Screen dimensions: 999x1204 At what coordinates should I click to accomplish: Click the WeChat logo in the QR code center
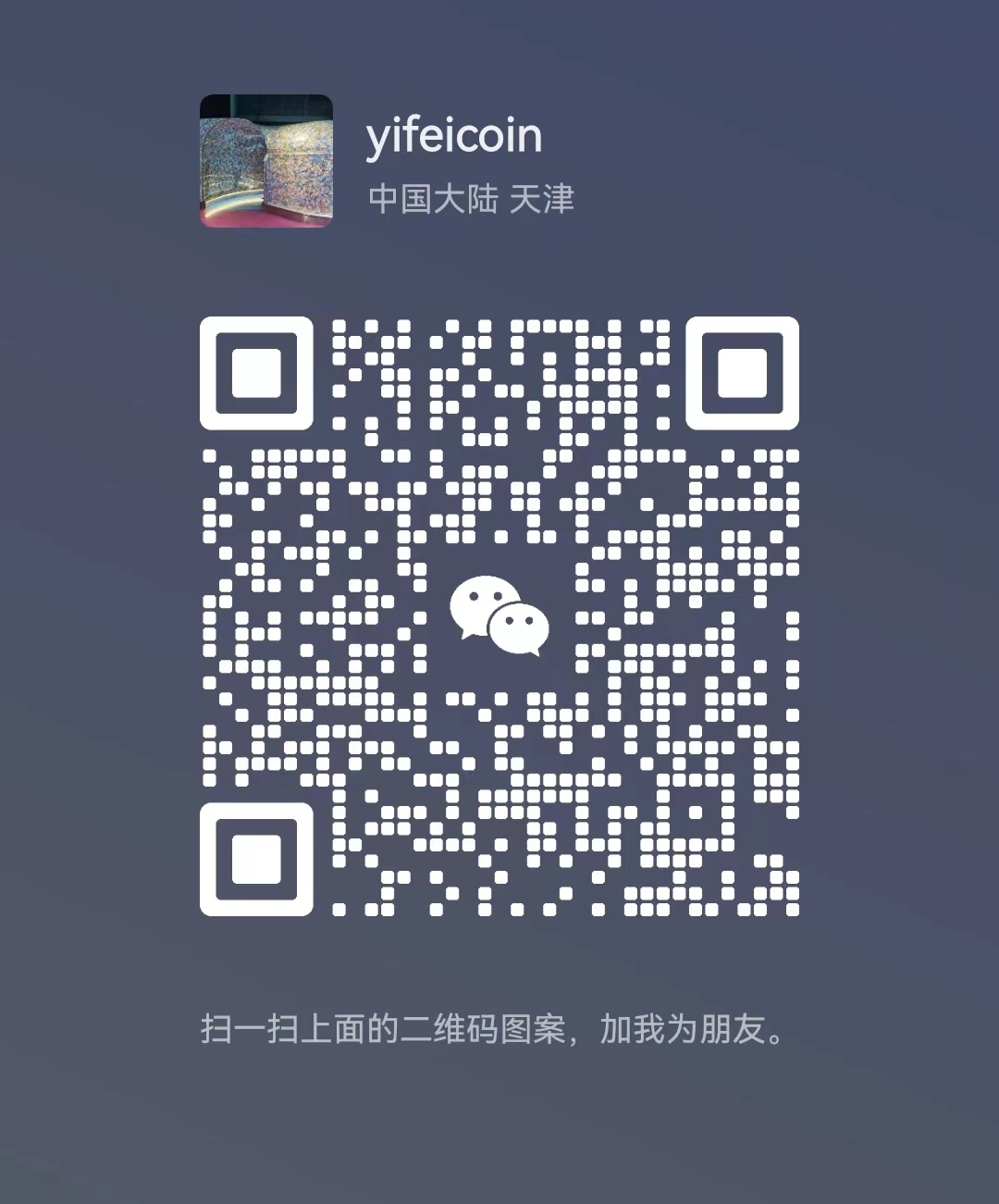pyautogui.click(x=499, y=617)
